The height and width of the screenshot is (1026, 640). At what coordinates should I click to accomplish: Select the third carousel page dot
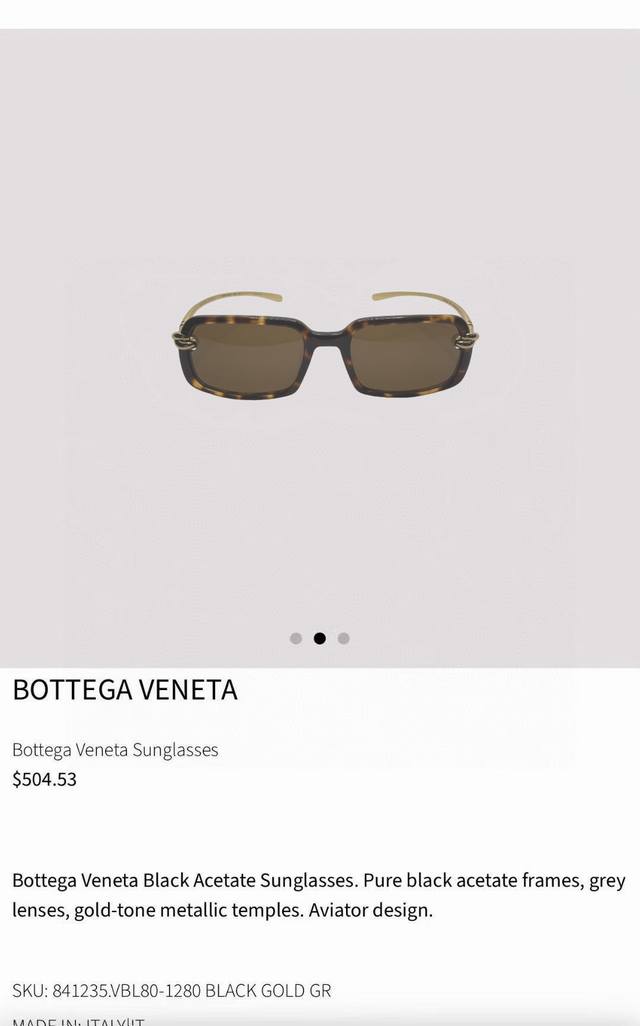click(x=344, y=638)
